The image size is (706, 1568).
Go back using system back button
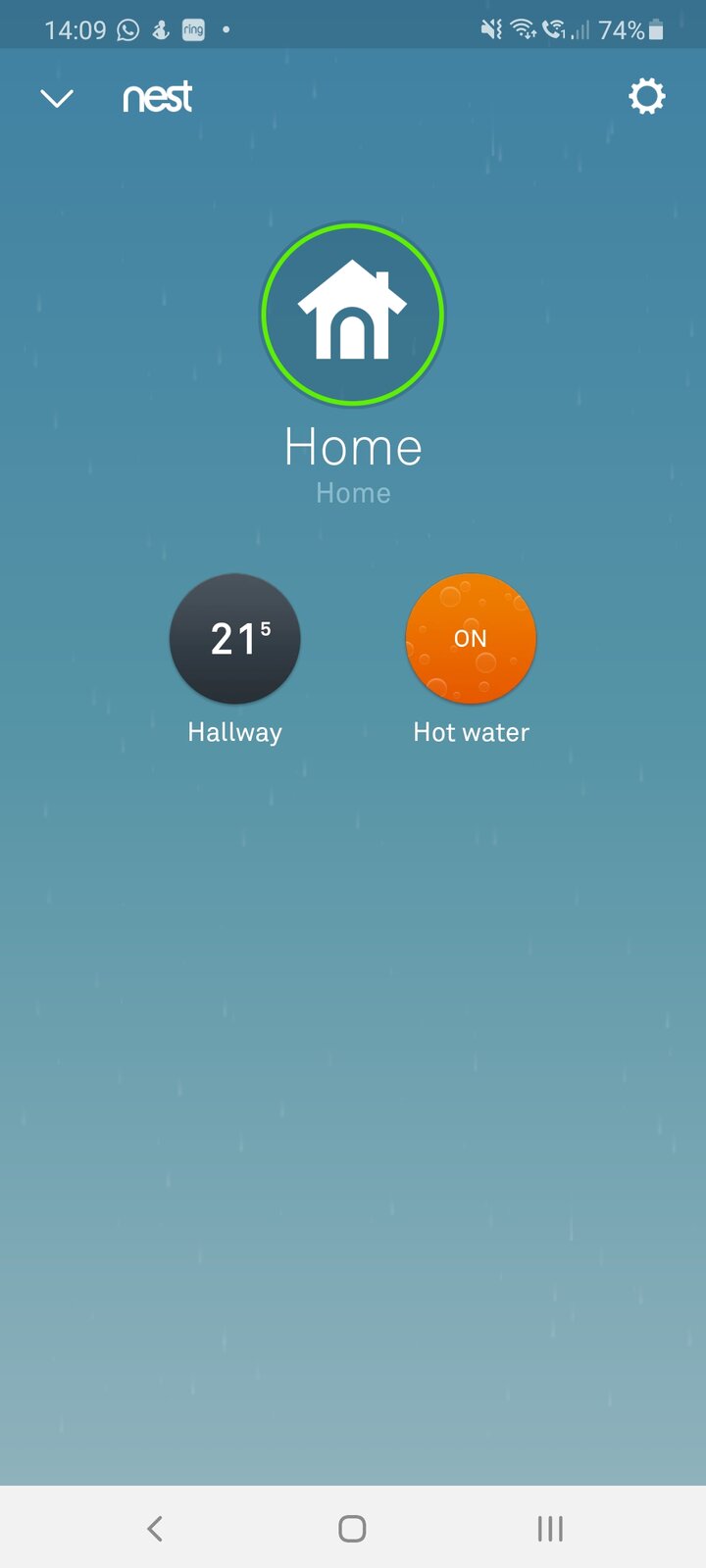click(x=155, y=1528)
